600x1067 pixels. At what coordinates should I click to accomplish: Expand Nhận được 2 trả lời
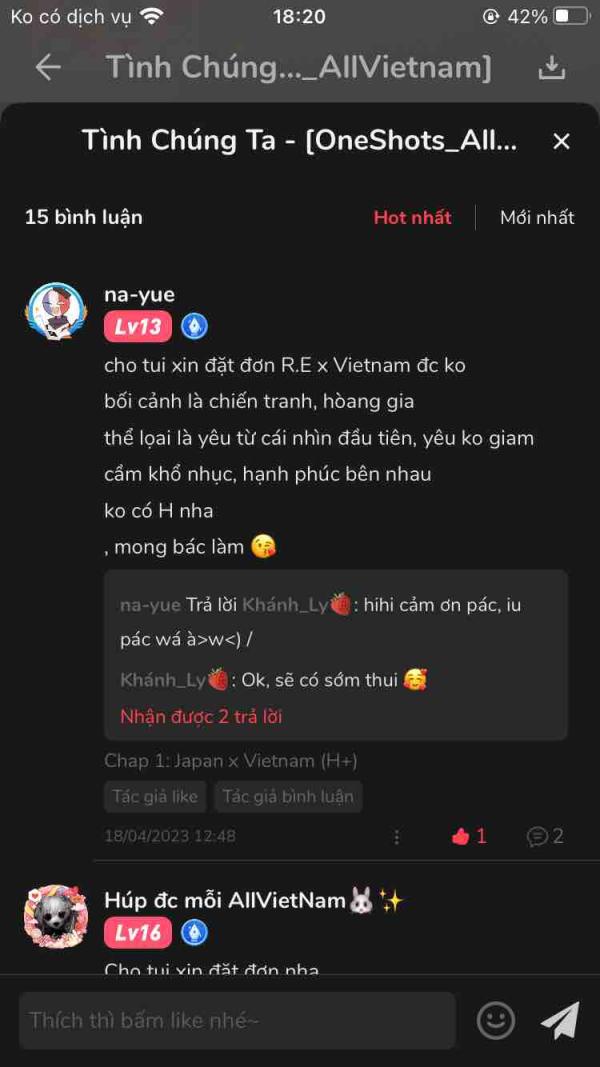[201, 716]
